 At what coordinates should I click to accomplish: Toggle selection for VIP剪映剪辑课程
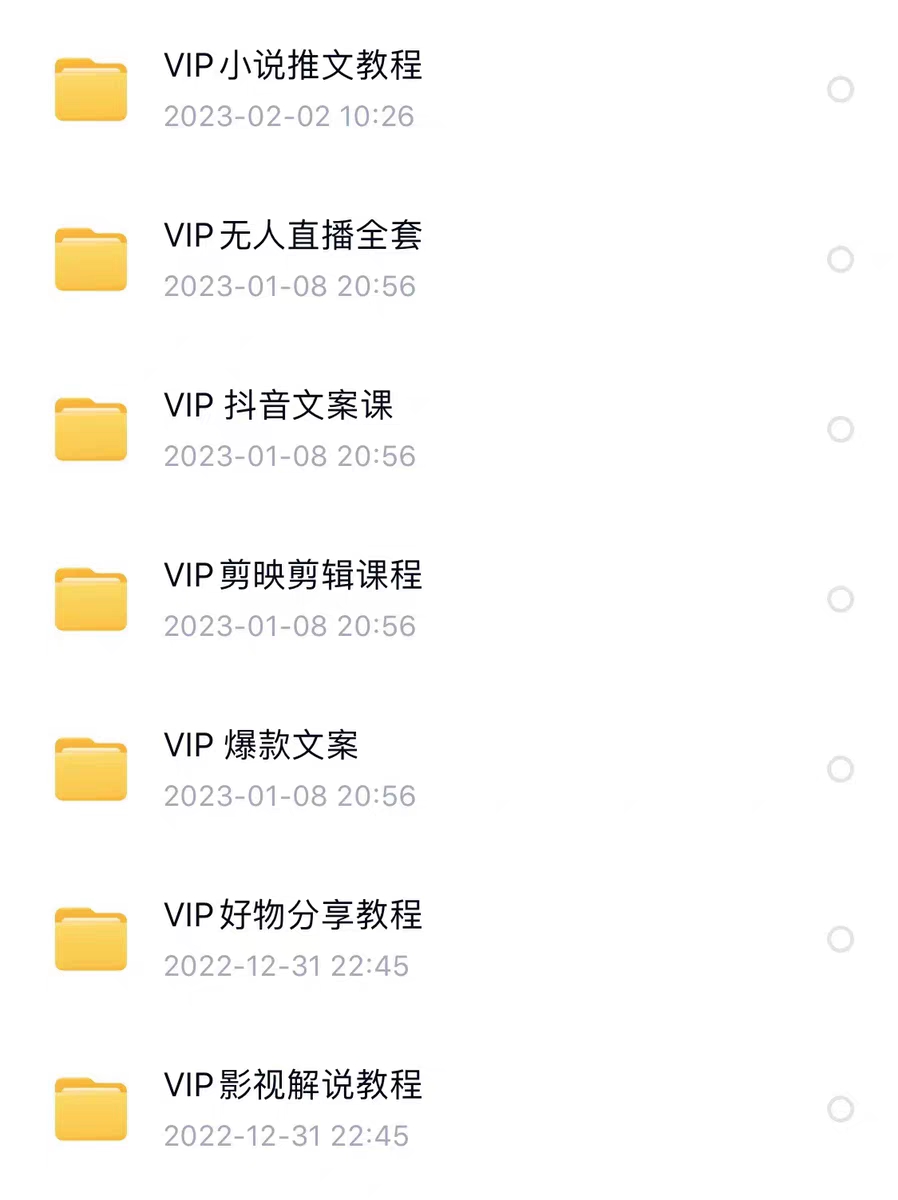click(840, 600)
